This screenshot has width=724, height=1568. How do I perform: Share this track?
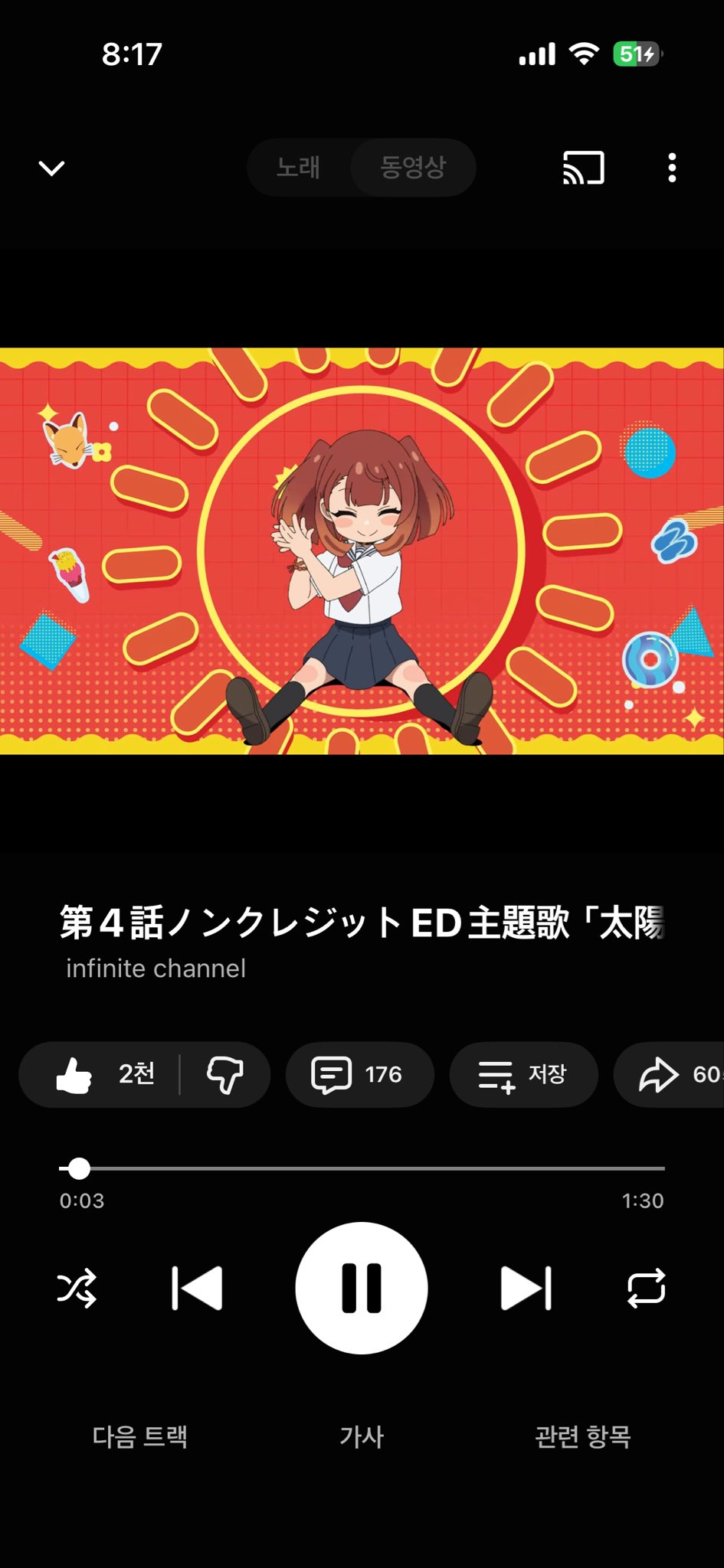[x=674, y=1074]
